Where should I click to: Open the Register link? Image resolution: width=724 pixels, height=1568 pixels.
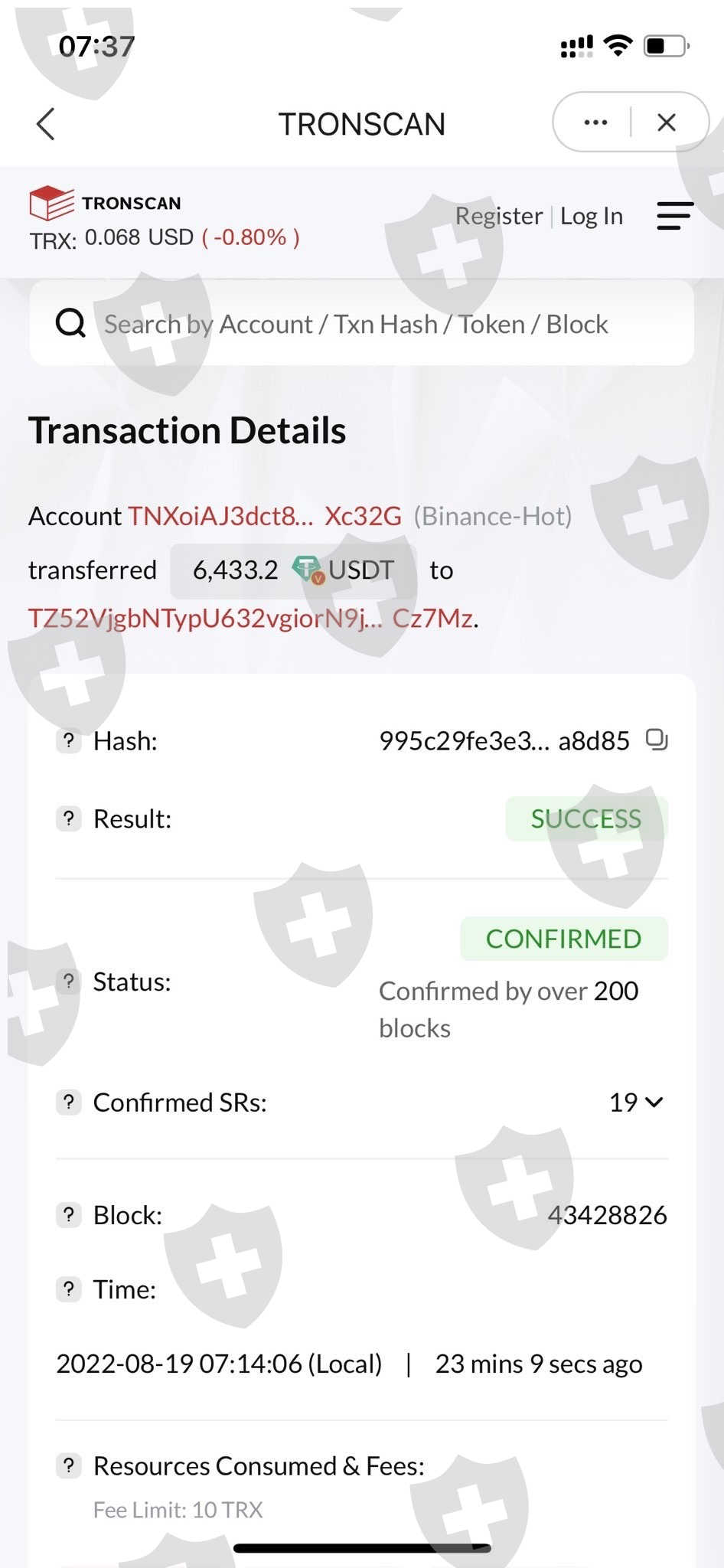point(499,216)
